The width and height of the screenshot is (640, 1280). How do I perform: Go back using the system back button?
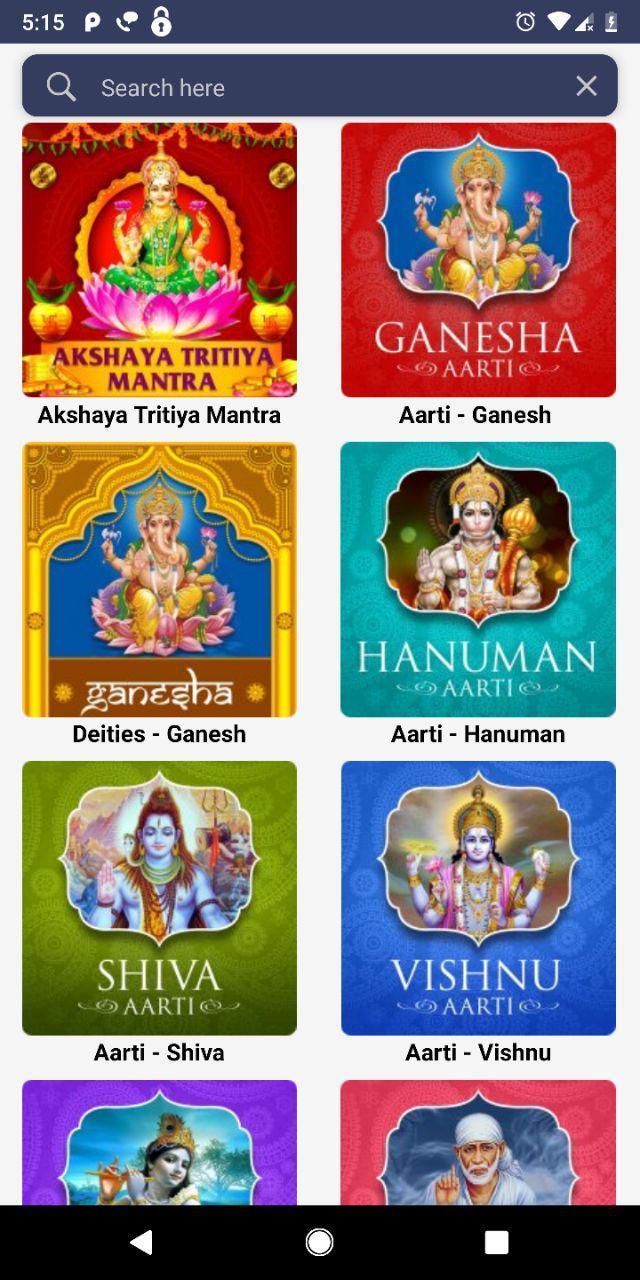tap(142, 1242)
